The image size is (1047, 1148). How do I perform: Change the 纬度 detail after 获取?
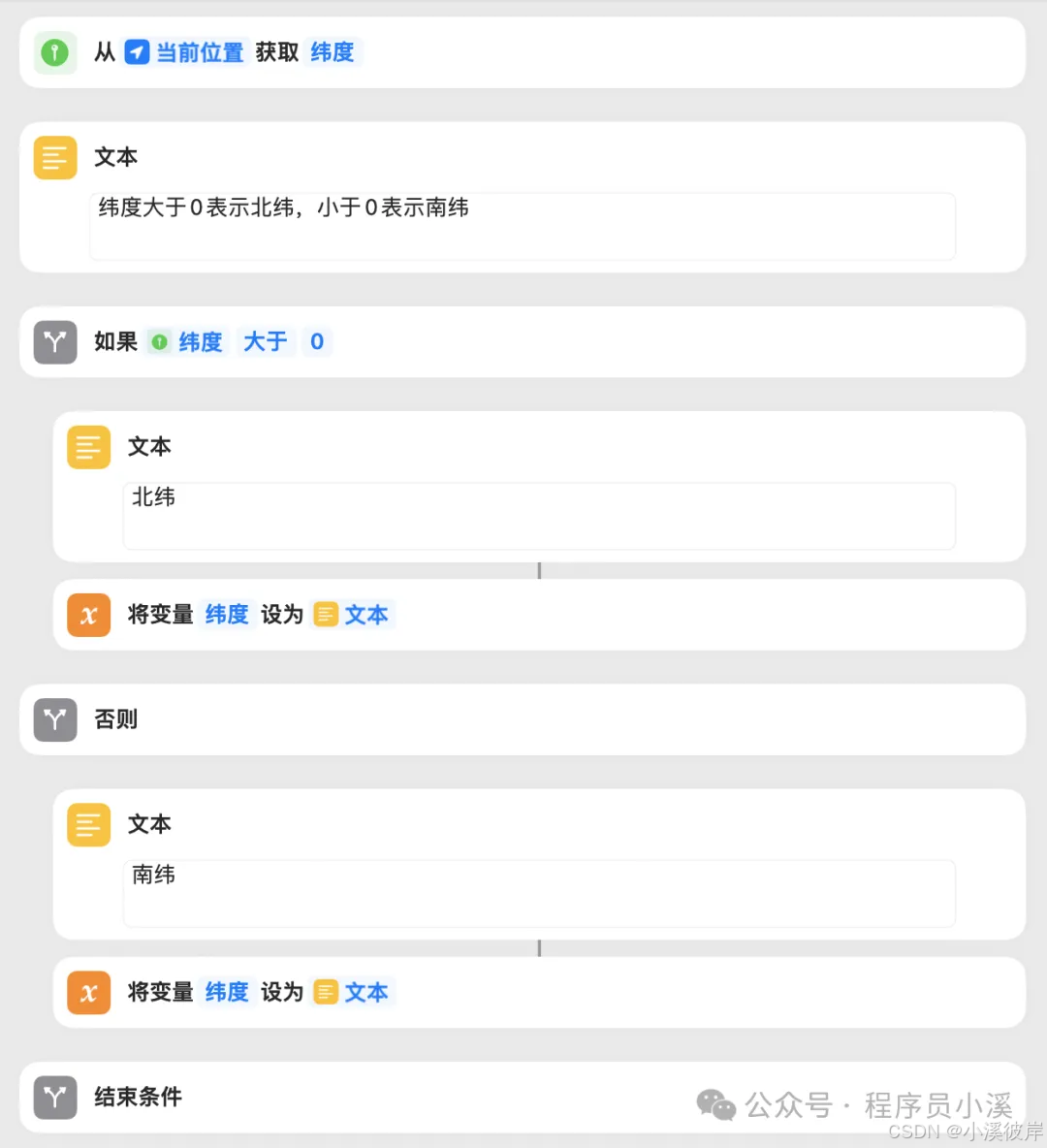332,52
